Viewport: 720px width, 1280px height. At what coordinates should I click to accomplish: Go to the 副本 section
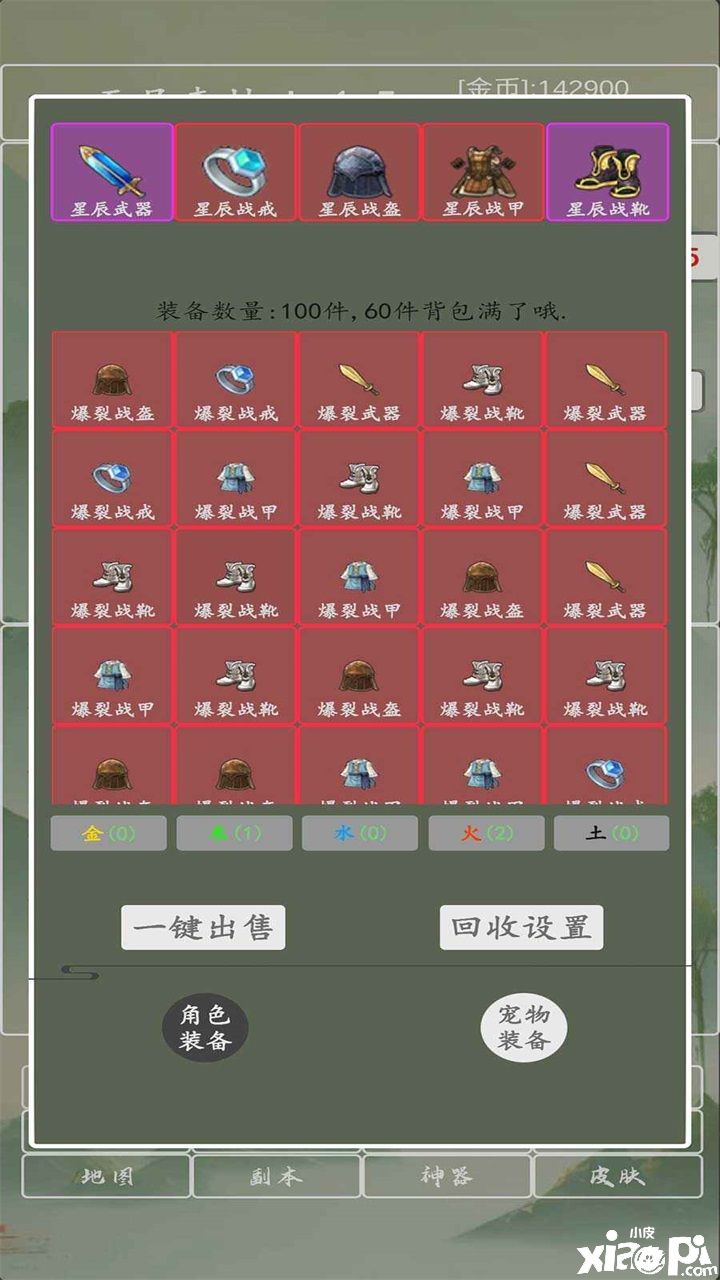coord(277,1176)
